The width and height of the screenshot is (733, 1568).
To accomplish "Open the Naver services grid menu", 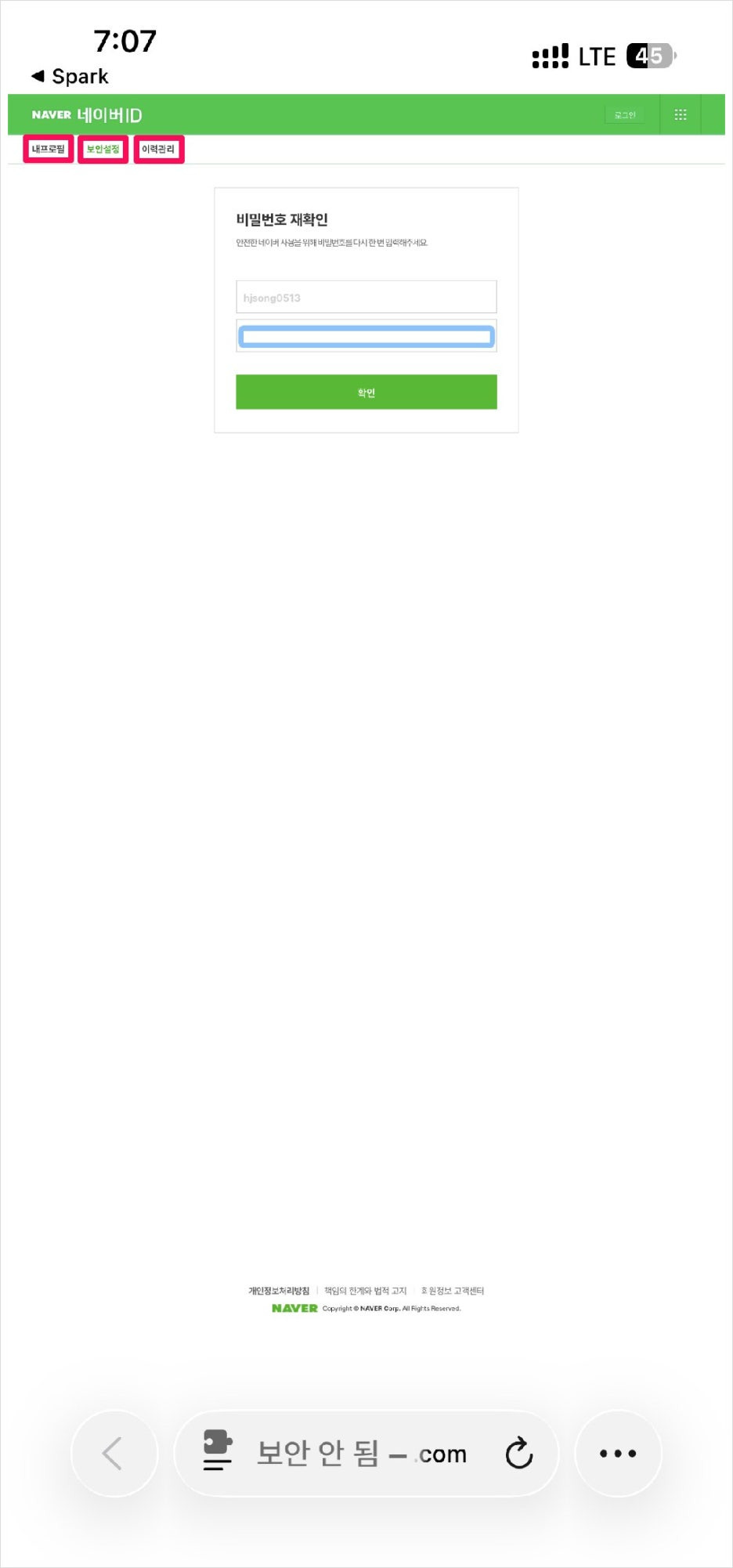I will [x=681, y=115].
